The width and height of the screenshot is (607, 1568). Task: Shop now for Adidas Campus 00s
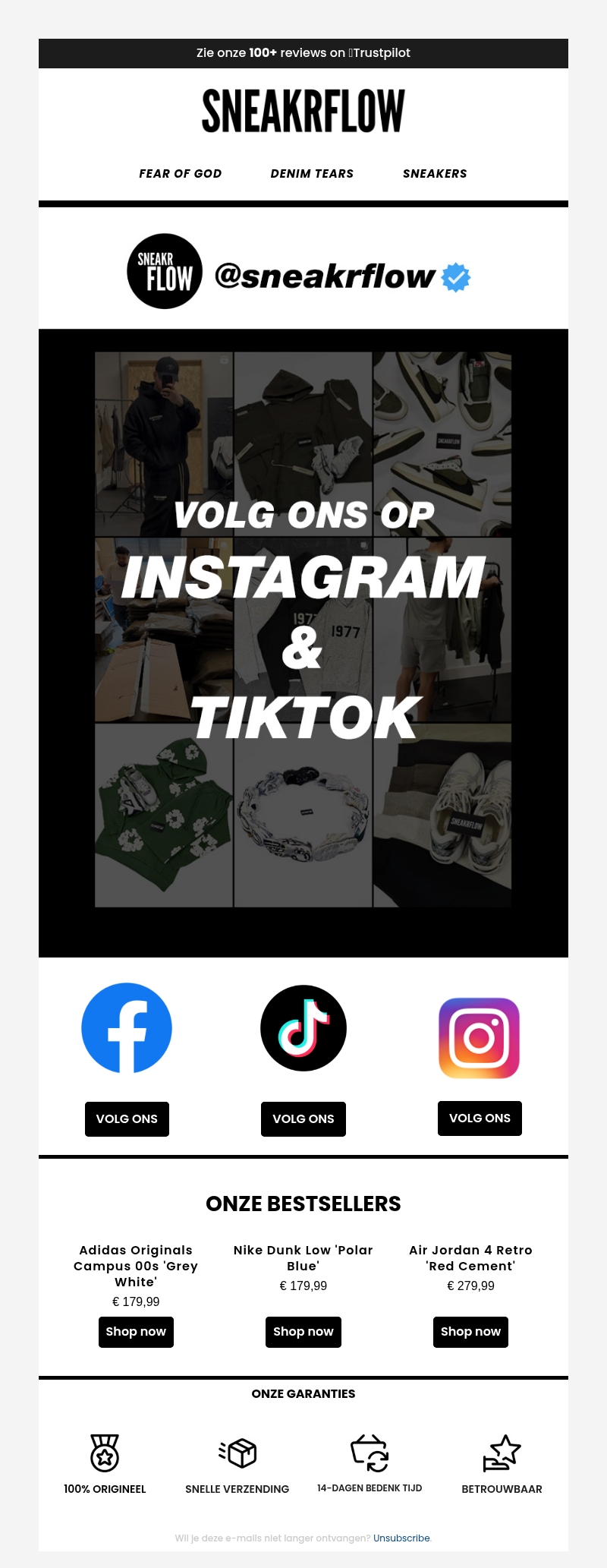136,1332
